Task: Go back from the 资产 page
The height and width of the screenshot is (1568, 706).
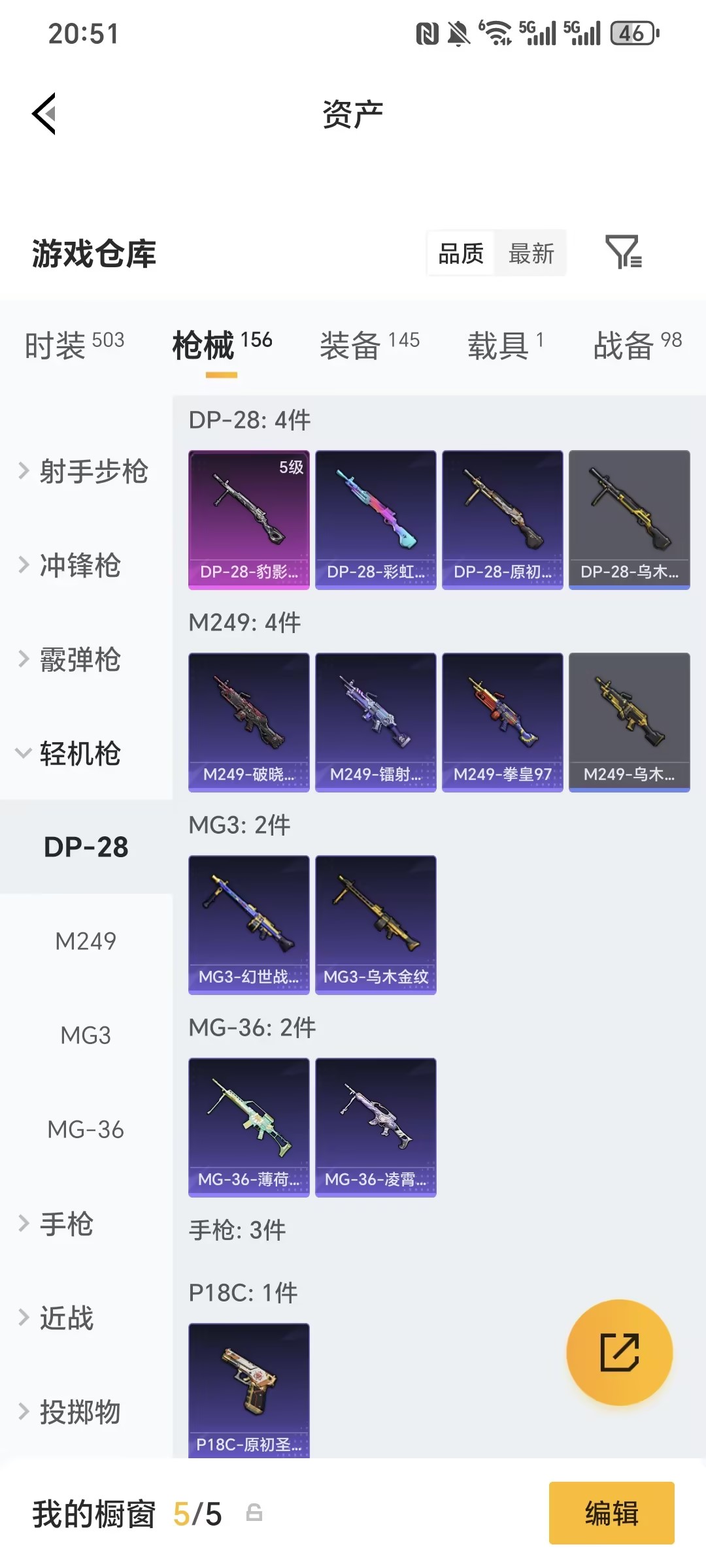Action: (44, 114)
